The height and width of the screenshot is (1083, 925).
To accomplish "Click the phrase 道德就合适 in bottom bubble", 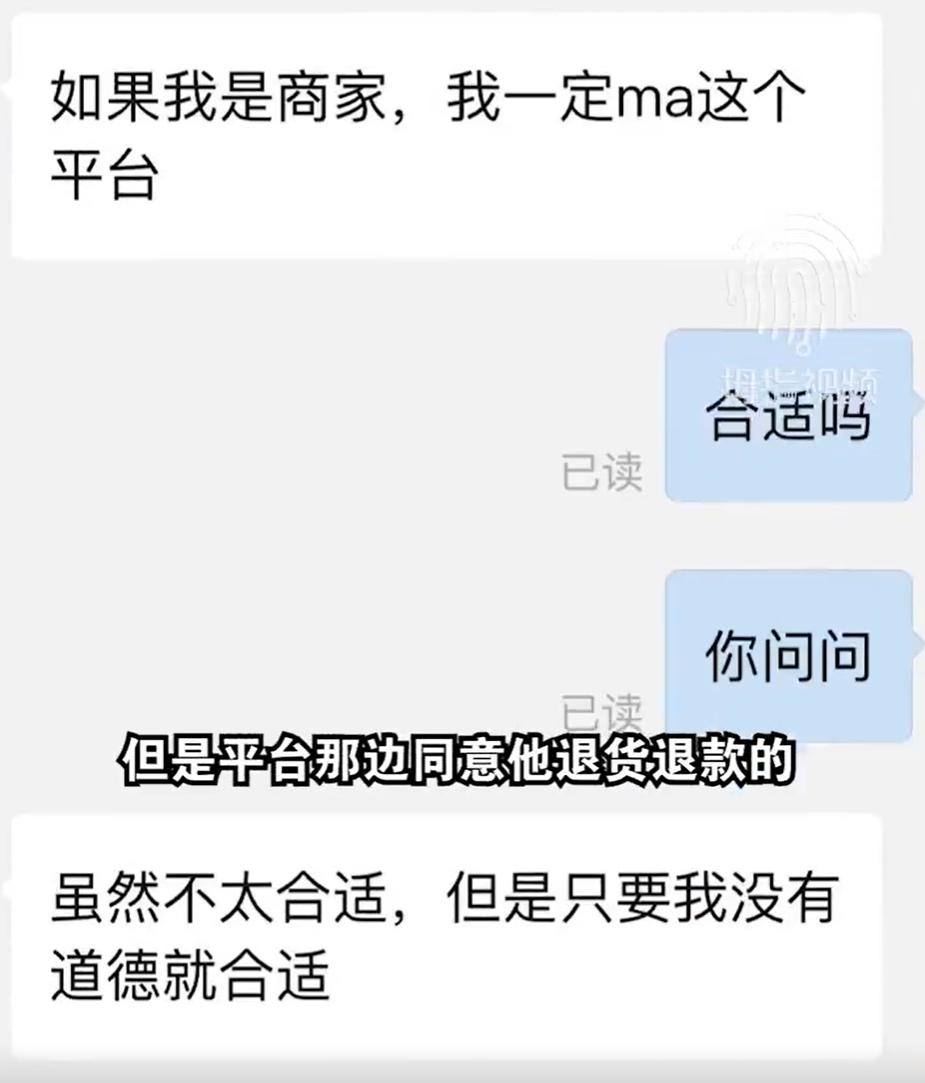I will coord(190,972).
